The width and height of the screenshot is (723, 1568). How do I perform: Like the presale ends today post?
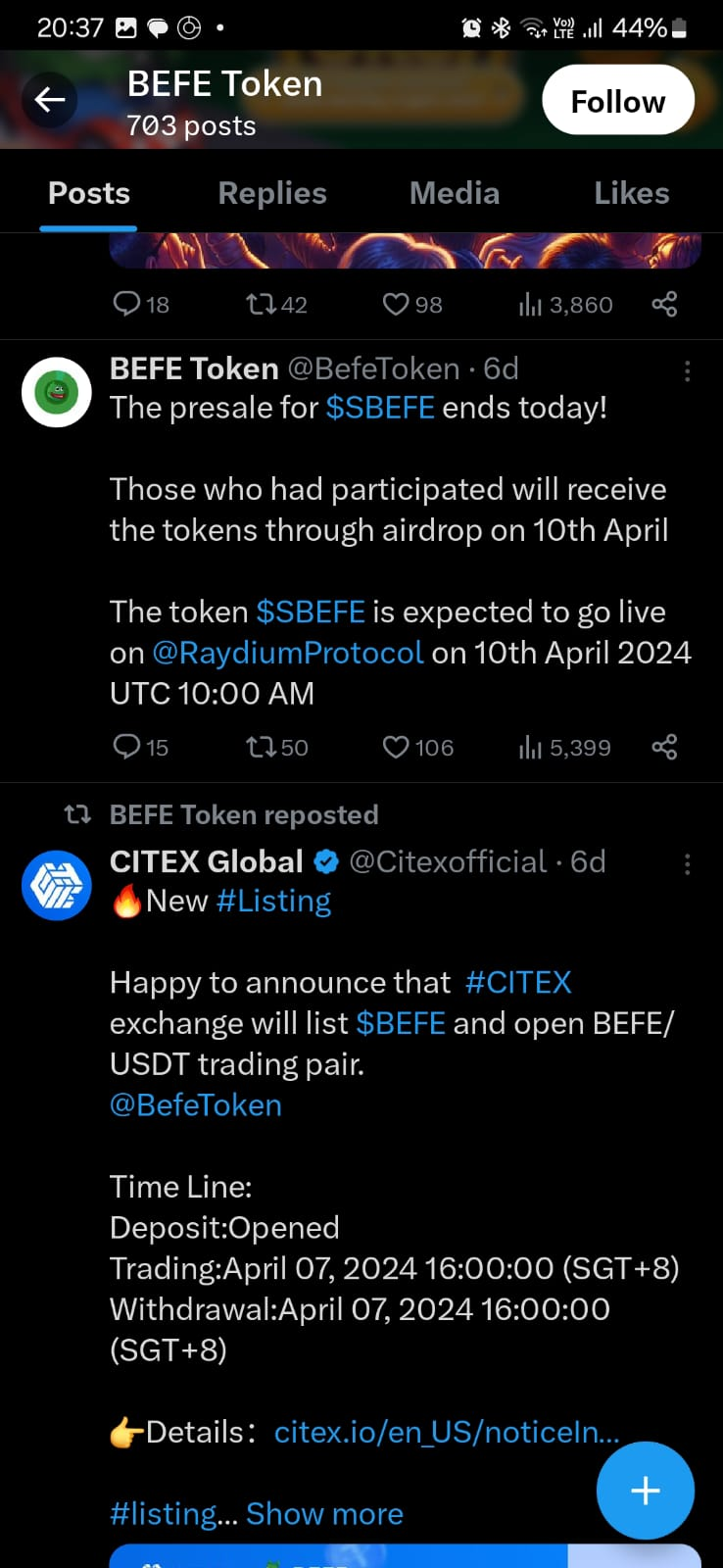click(417, 748)
